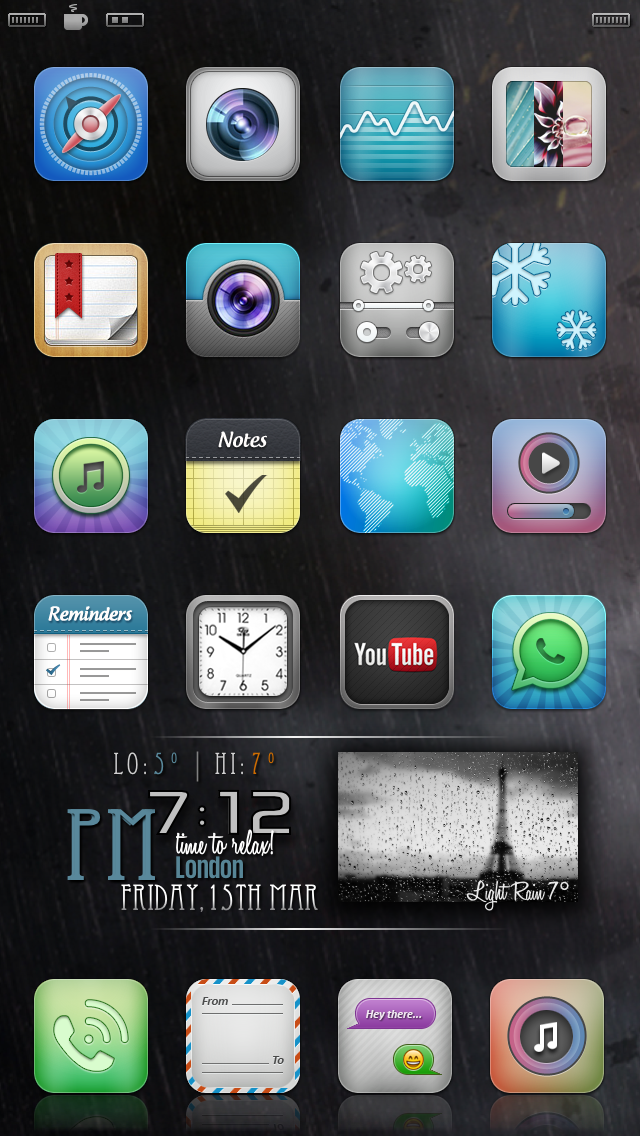Launch the silver-framed camera lens app
640x1136 pixels.
point(243,124)
